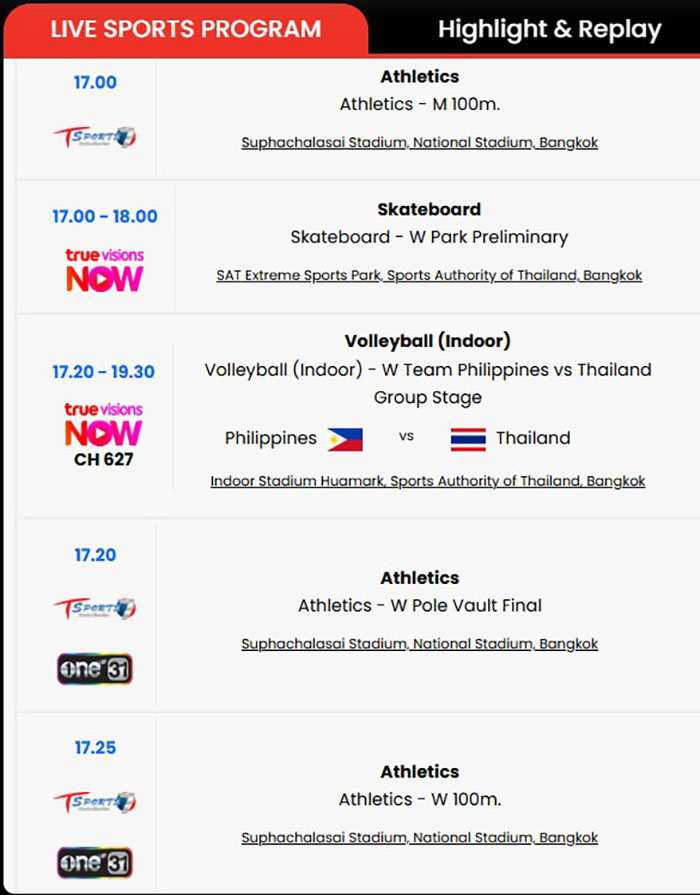The height and width of the screenshot is (895, 700).
Task: Open venue link under Athletics W 100m
Action: tap(419, 838)
